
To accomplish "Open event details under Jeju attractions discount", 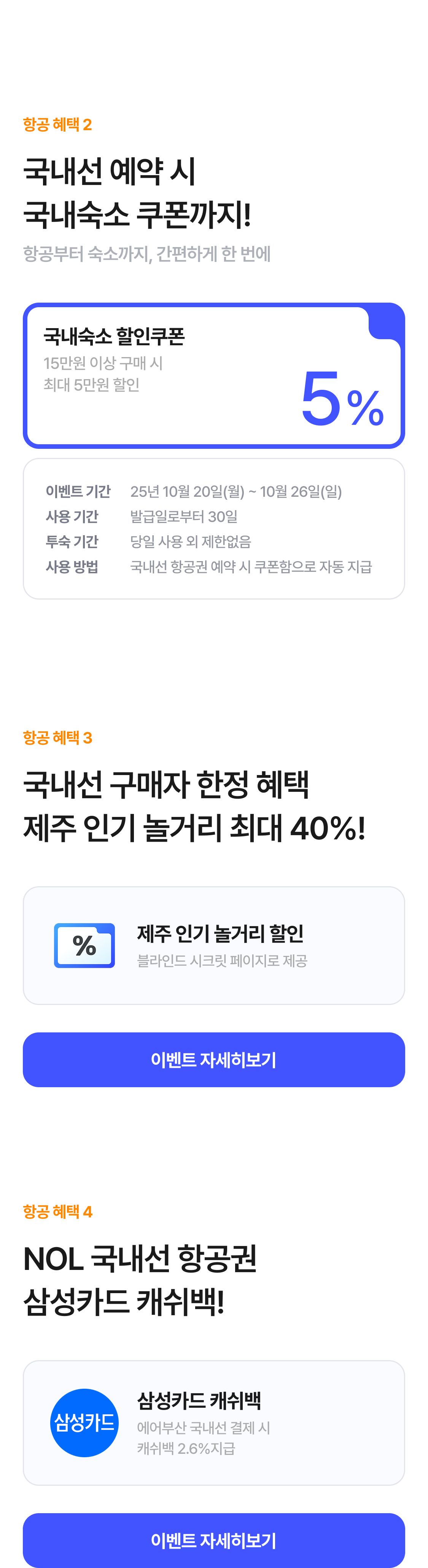I will pyautogui.click(x=213, y=1060).
